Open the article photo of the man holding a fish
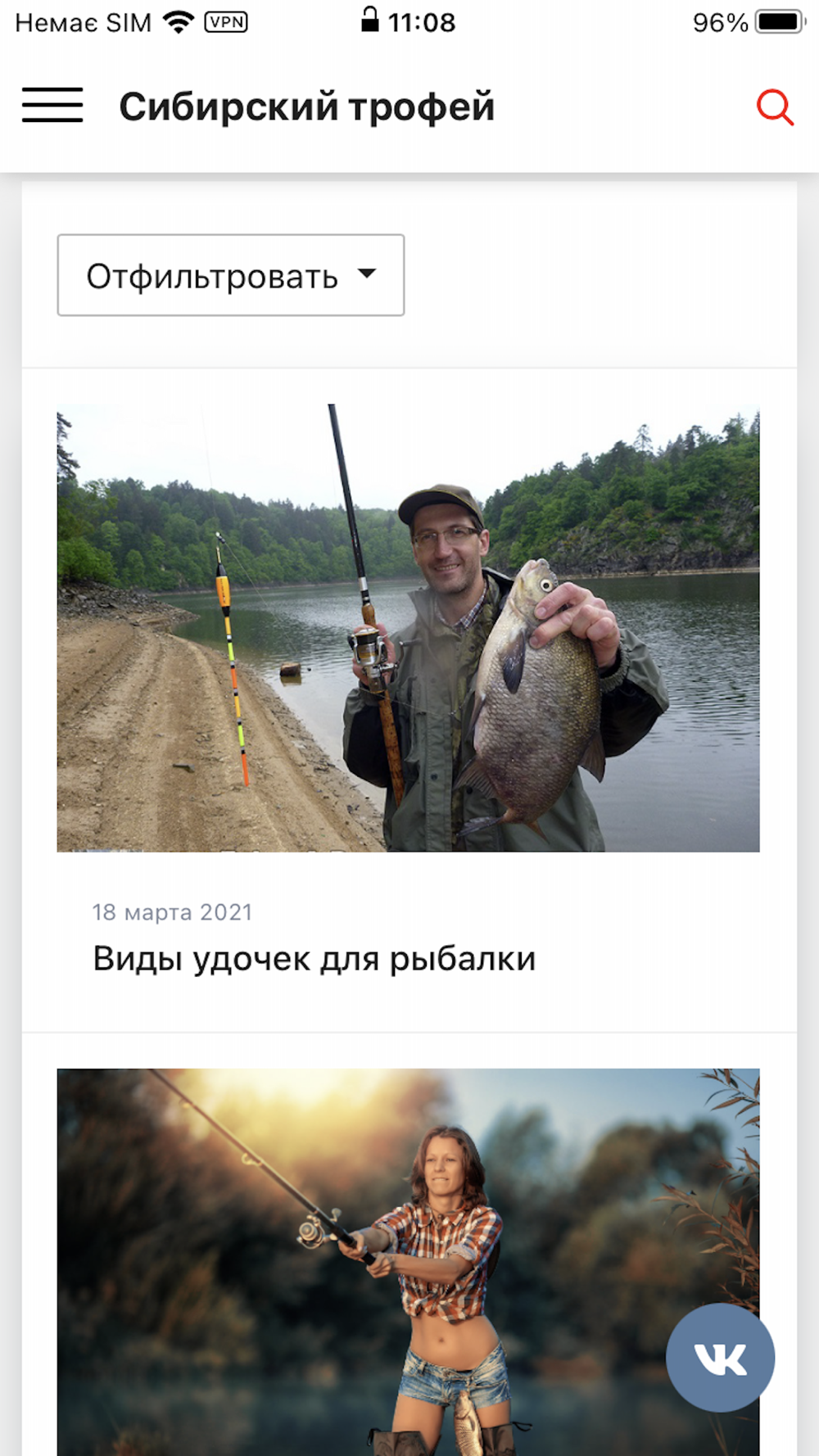Screen dimensions: 819x1456 pyautogui.click(x=408, y=627)
